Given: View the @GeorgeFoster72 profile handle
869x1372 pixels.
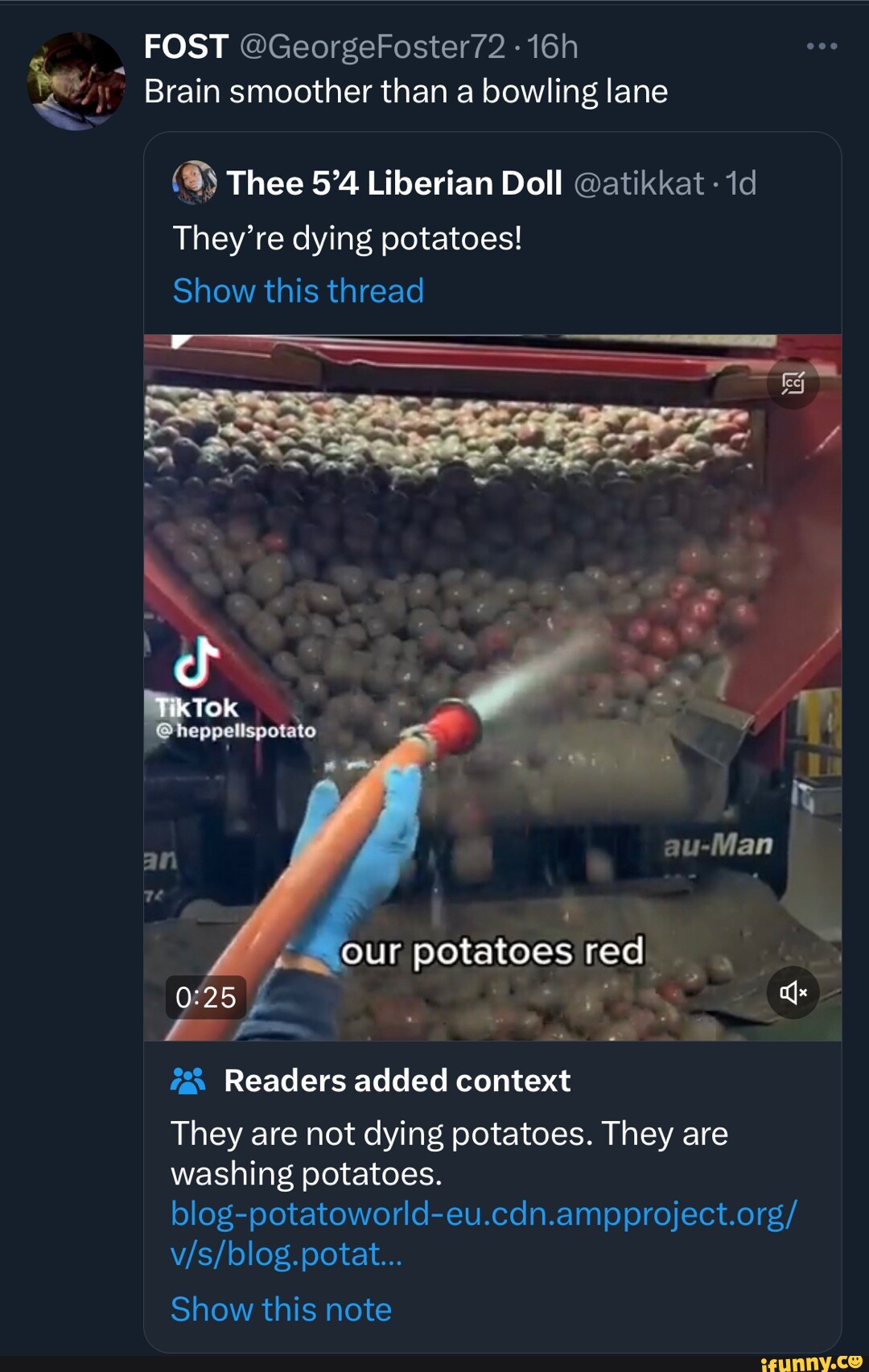Looking at the screenshot, I should 373,47.
